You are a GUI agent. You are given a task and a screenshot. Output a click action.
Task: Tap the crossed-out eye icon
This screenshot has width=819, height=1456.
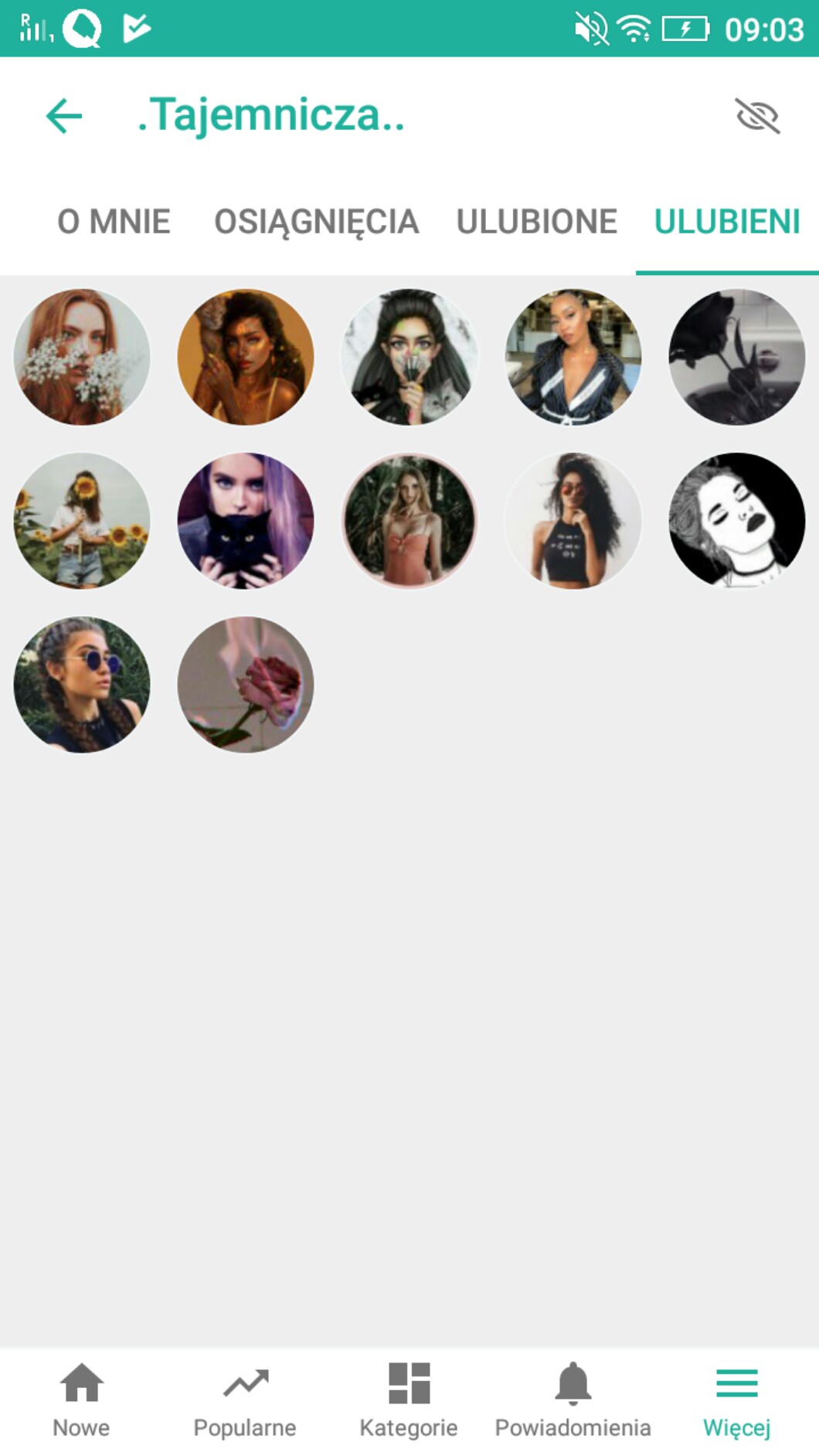coord(756,116)
